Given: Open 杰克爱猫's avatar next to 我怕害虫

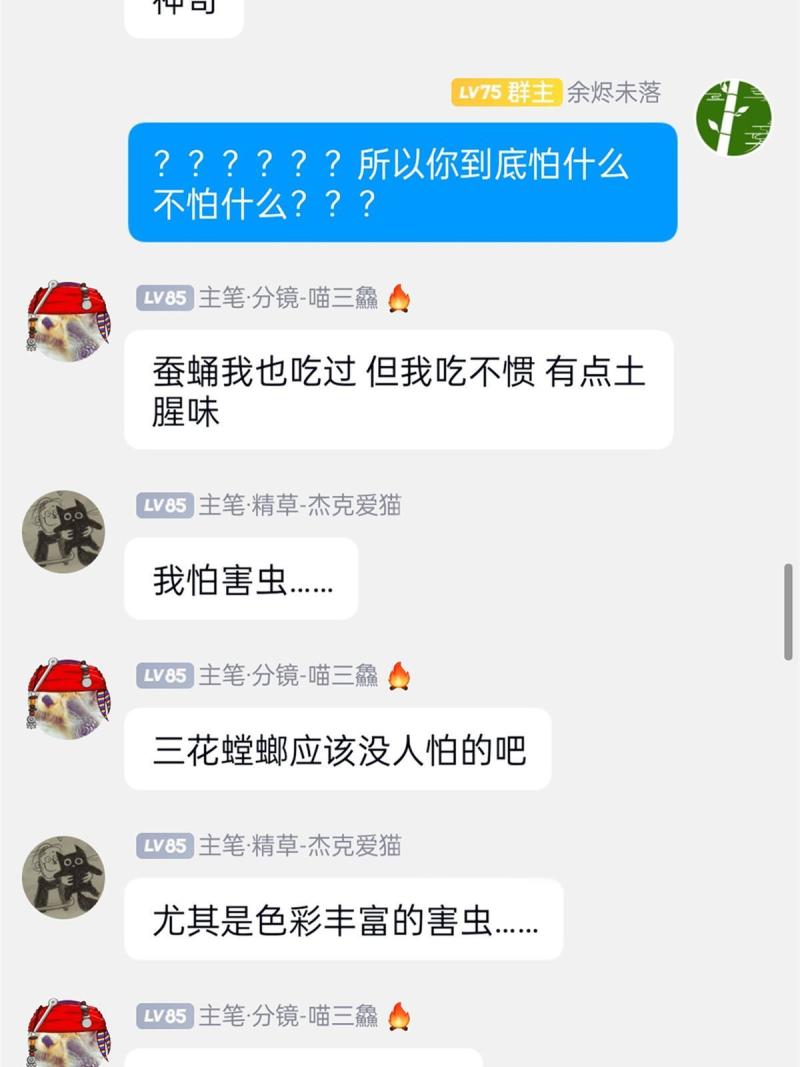Looking at the screenshot, I should click(63, 531).
